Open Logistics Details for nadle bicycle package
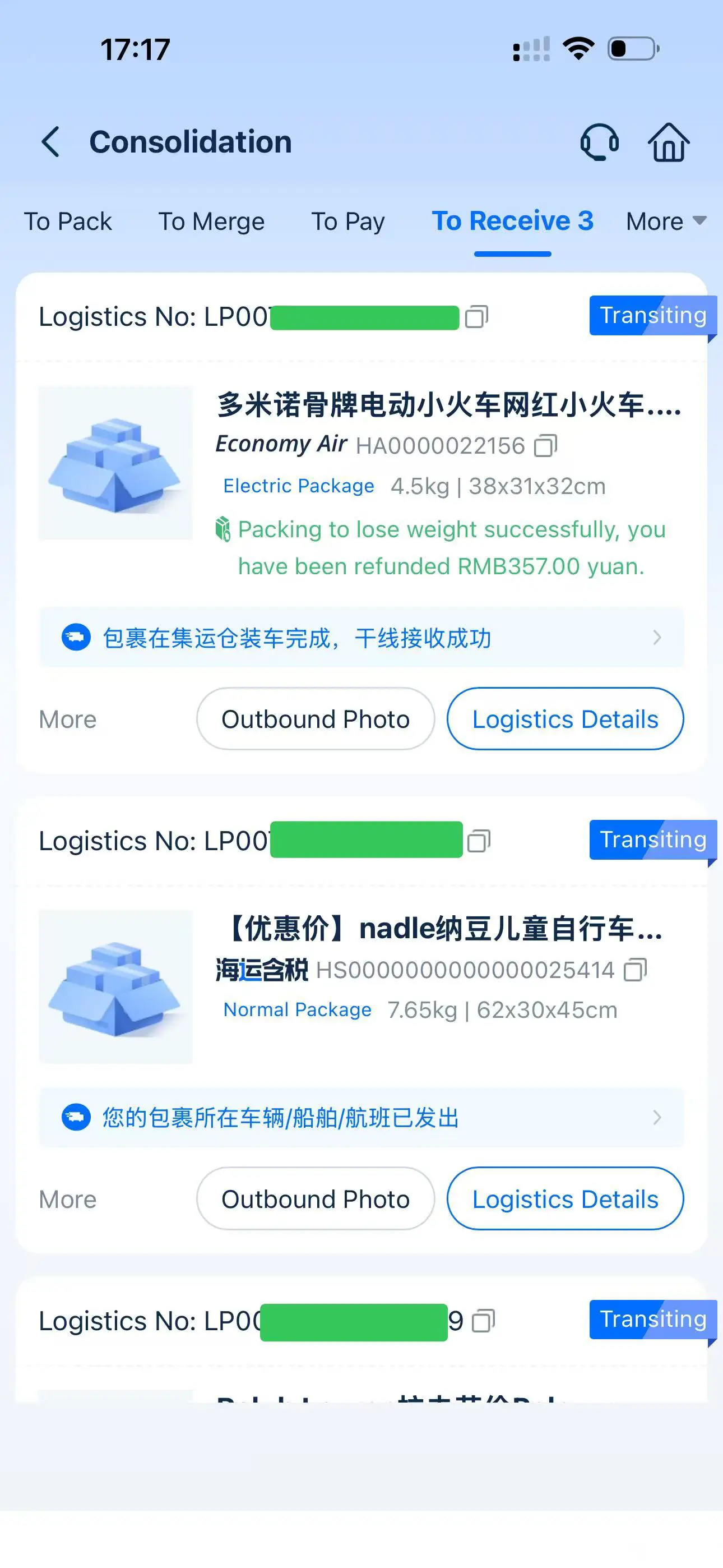This screenshot has width=723, height=1568. pos(565,1199)
